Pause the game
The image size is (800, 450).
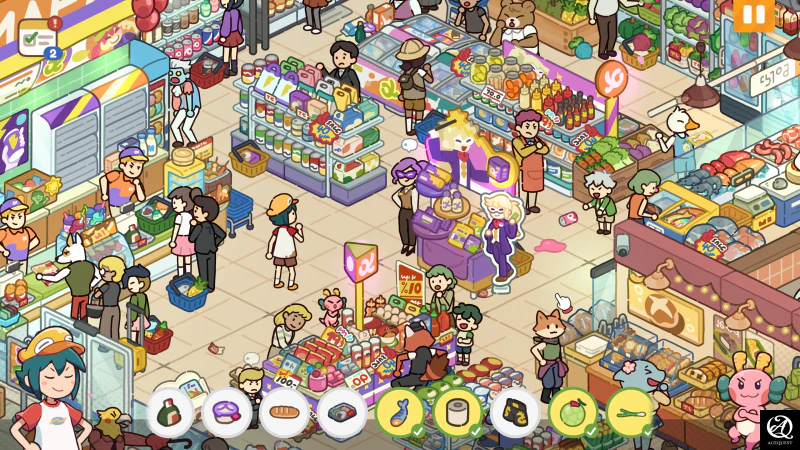click(753, 15)
